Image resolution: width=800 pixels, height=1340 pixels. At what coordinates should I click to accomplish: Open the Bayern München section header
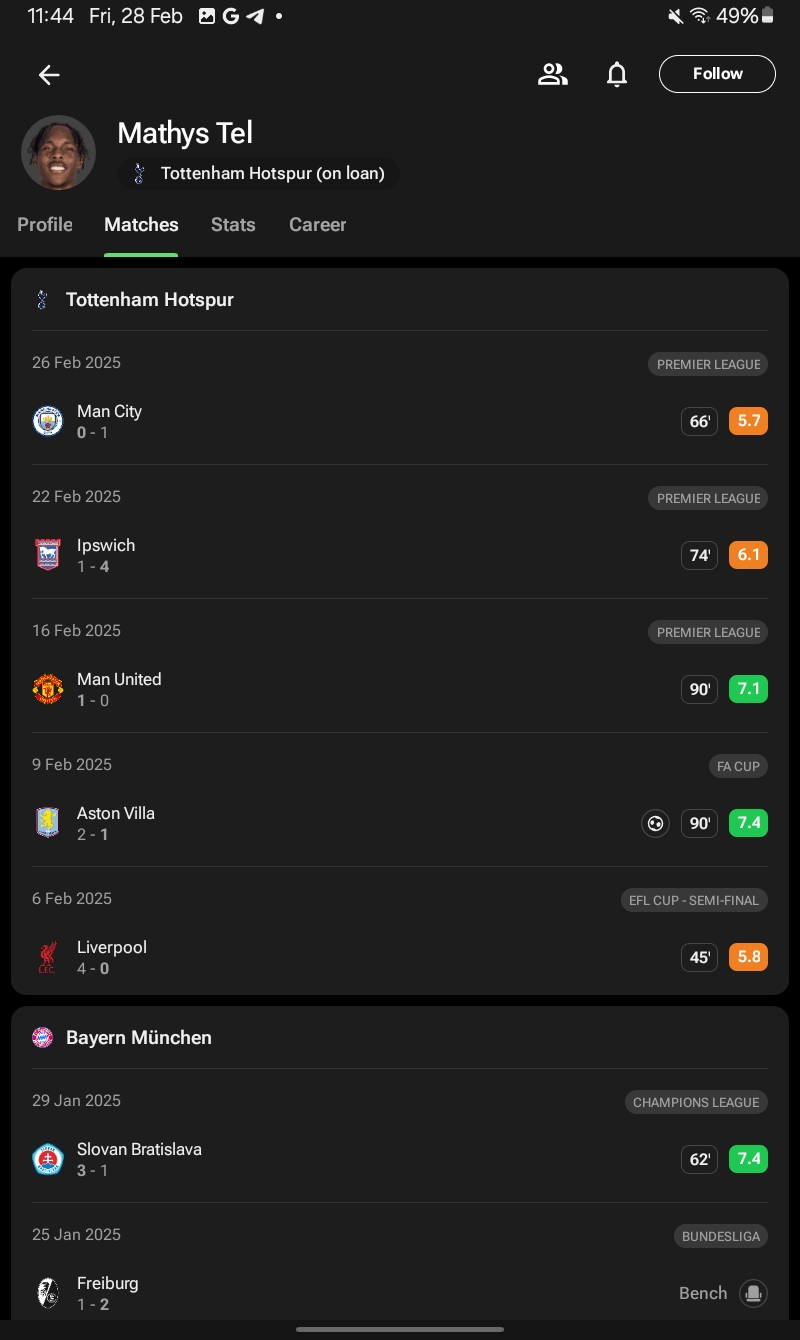pyautogui.click(x=400, y=1037)
